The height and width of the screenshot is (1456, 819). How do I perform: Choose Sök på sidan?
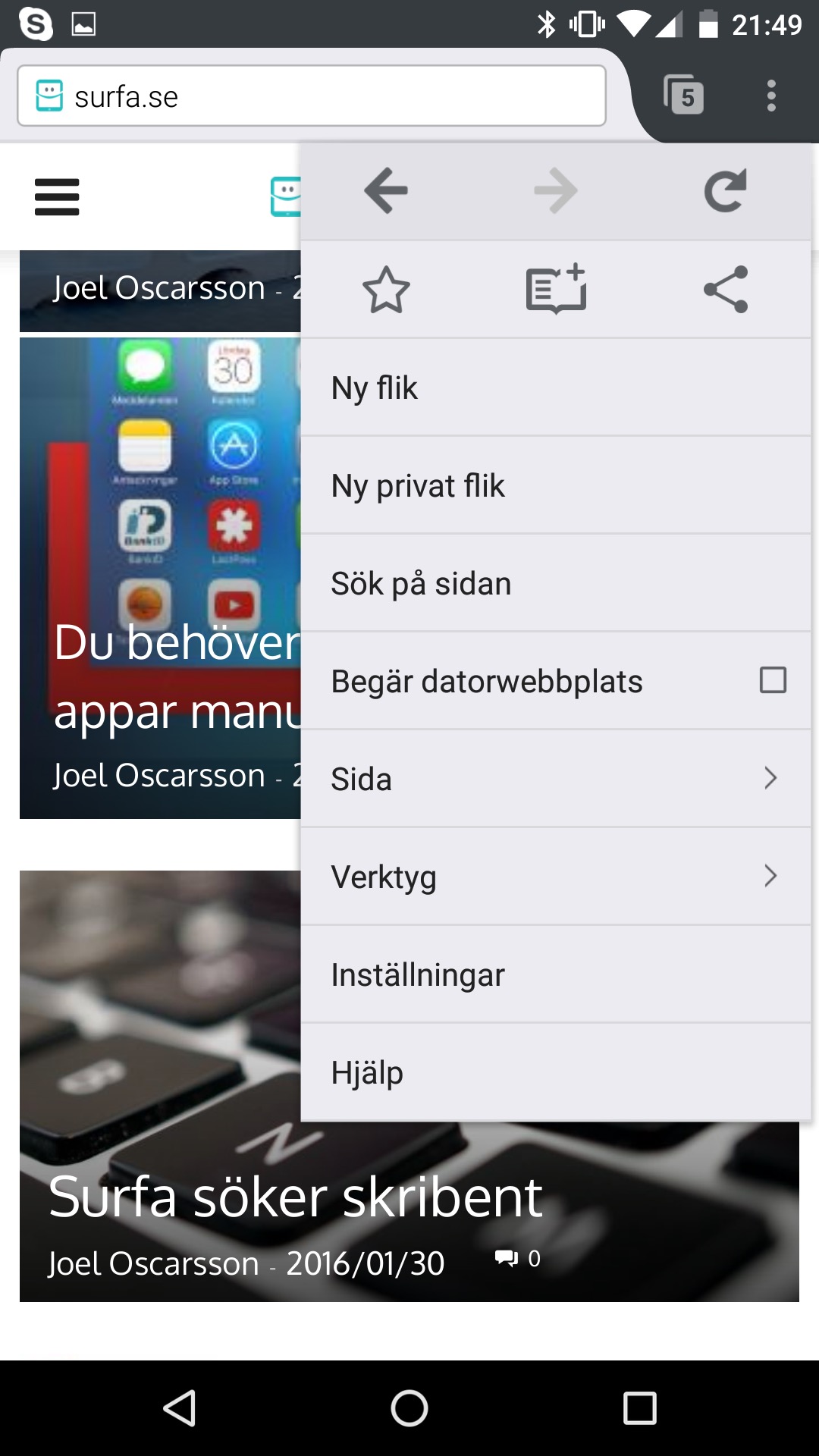pos(555,583)
